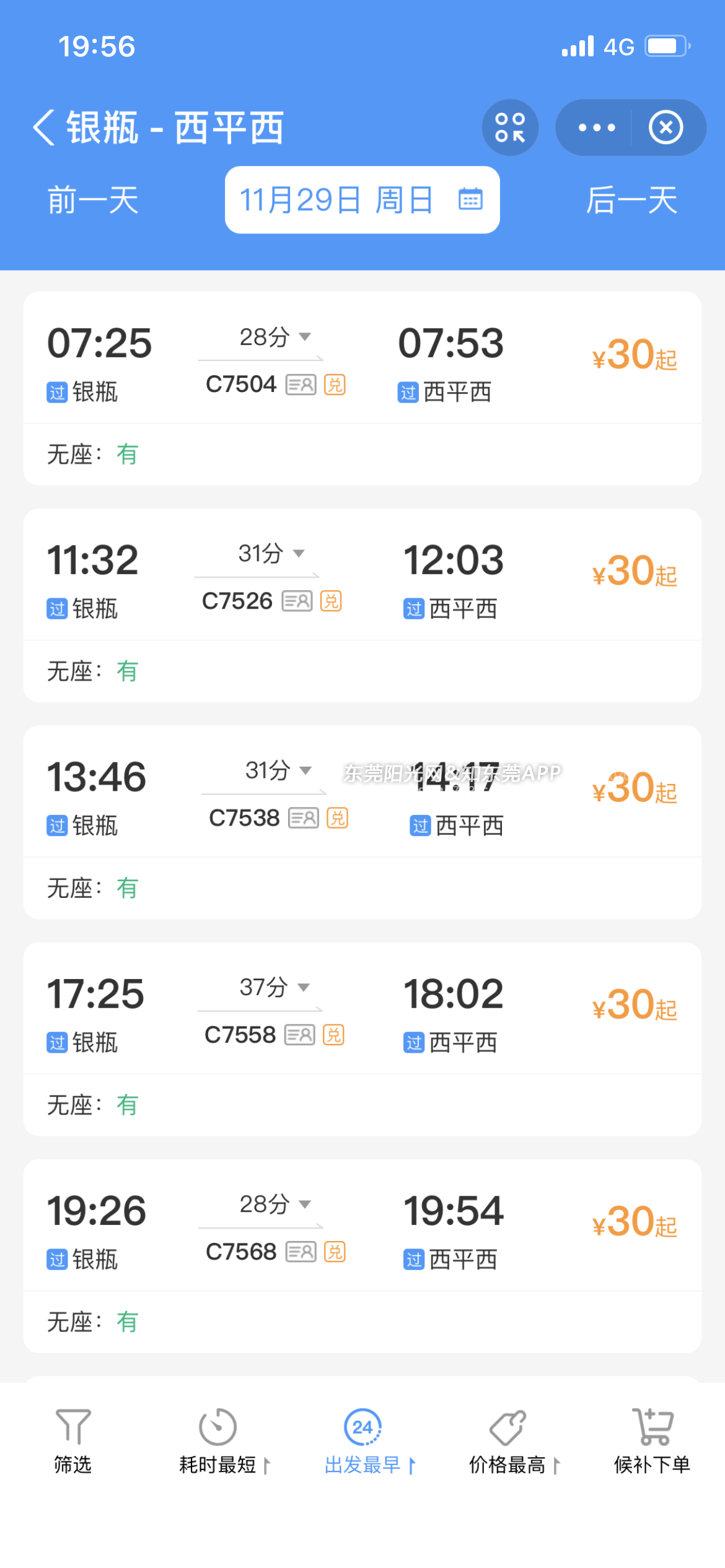Select train C7526 departing 11:32
Image resolution: width=725 pixels, height=1568 pixels.
pyautogui.click(x=362, y=605)
